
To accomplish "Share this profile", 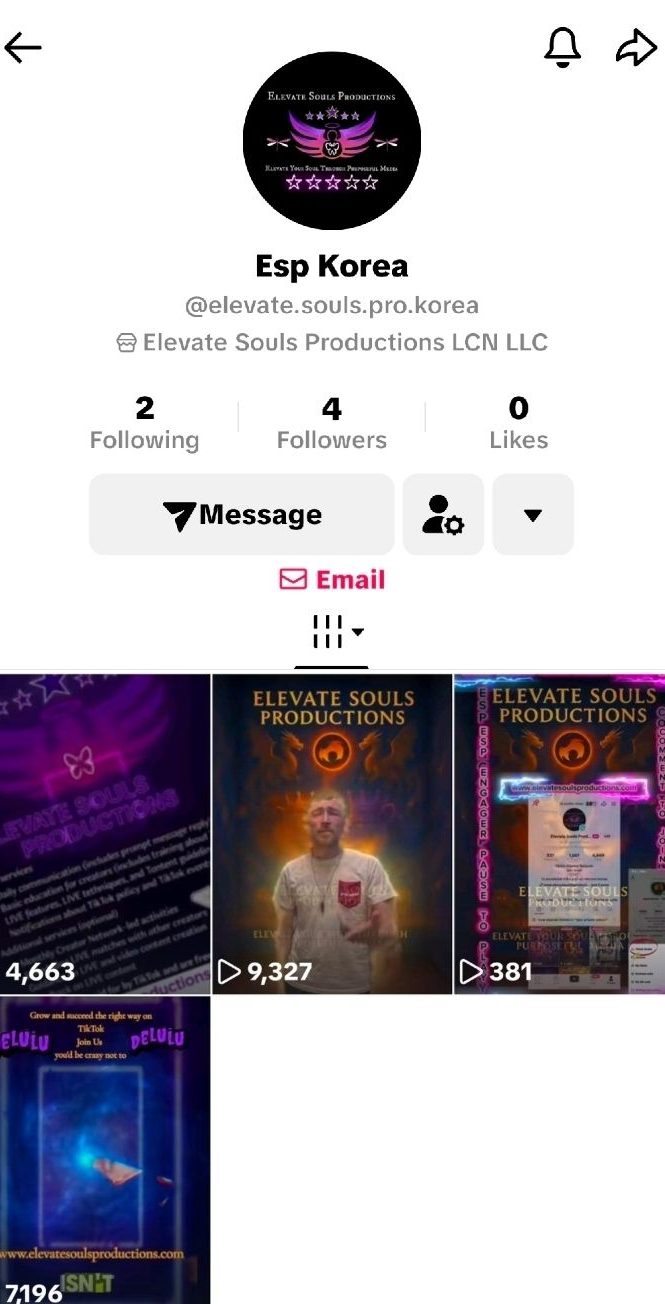I will (635, 47).
